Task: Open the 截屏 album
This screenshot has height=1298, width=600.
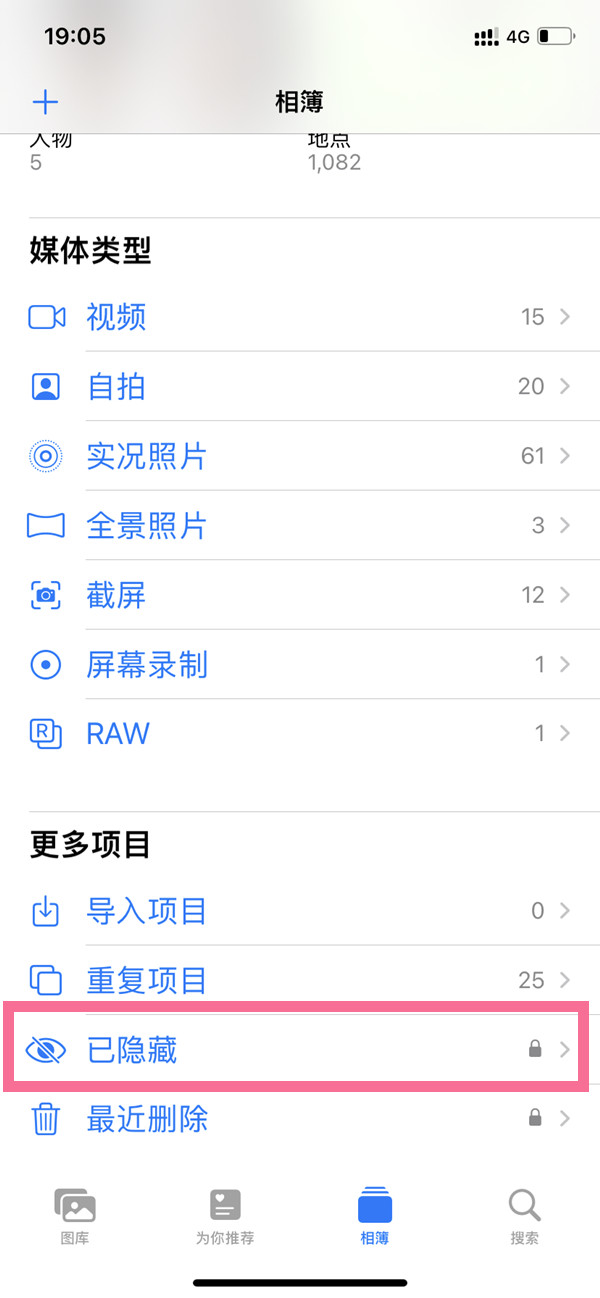Action: point(300,595)
